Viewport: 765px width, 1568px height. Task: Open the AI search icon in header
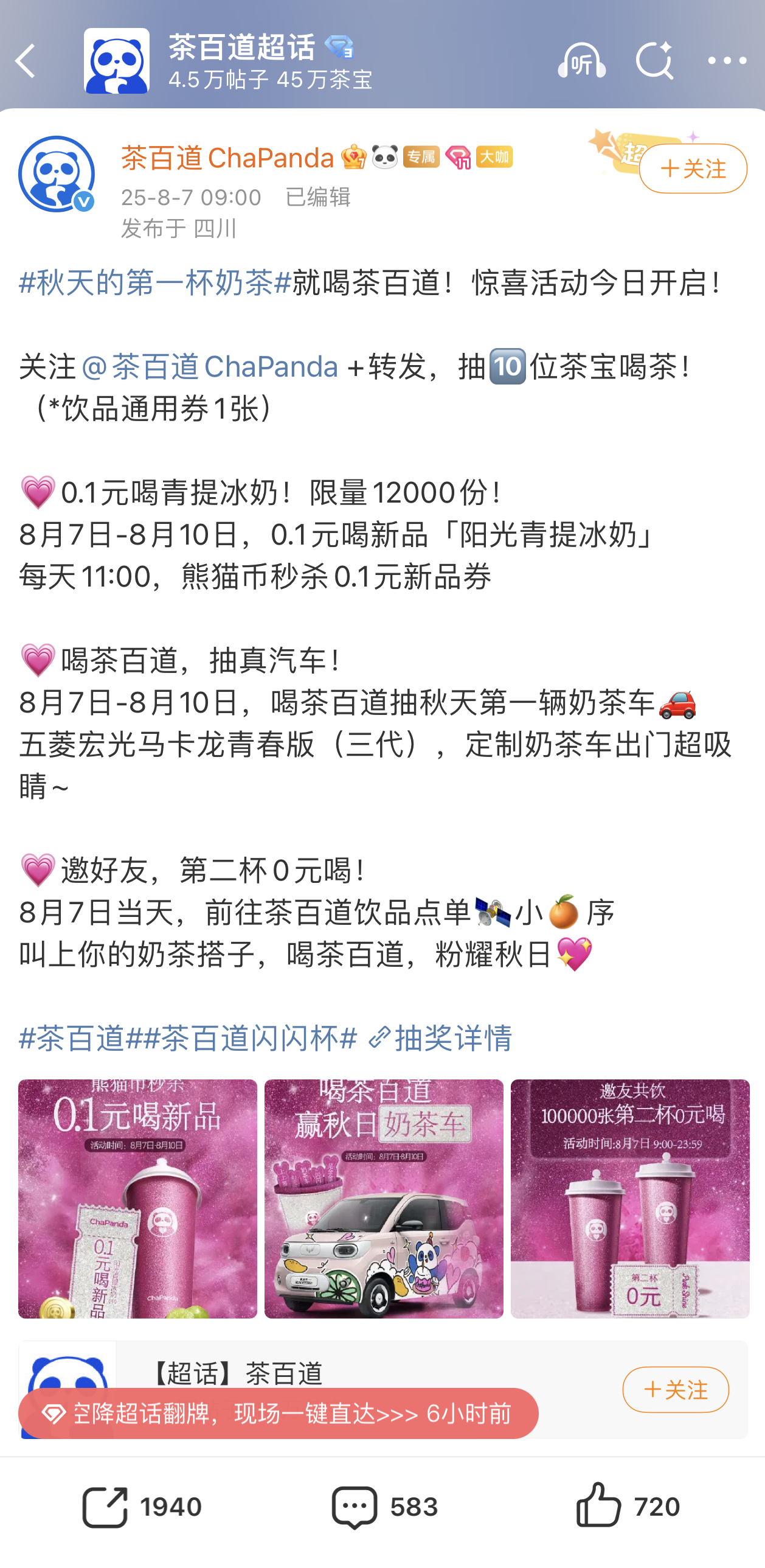654,61
